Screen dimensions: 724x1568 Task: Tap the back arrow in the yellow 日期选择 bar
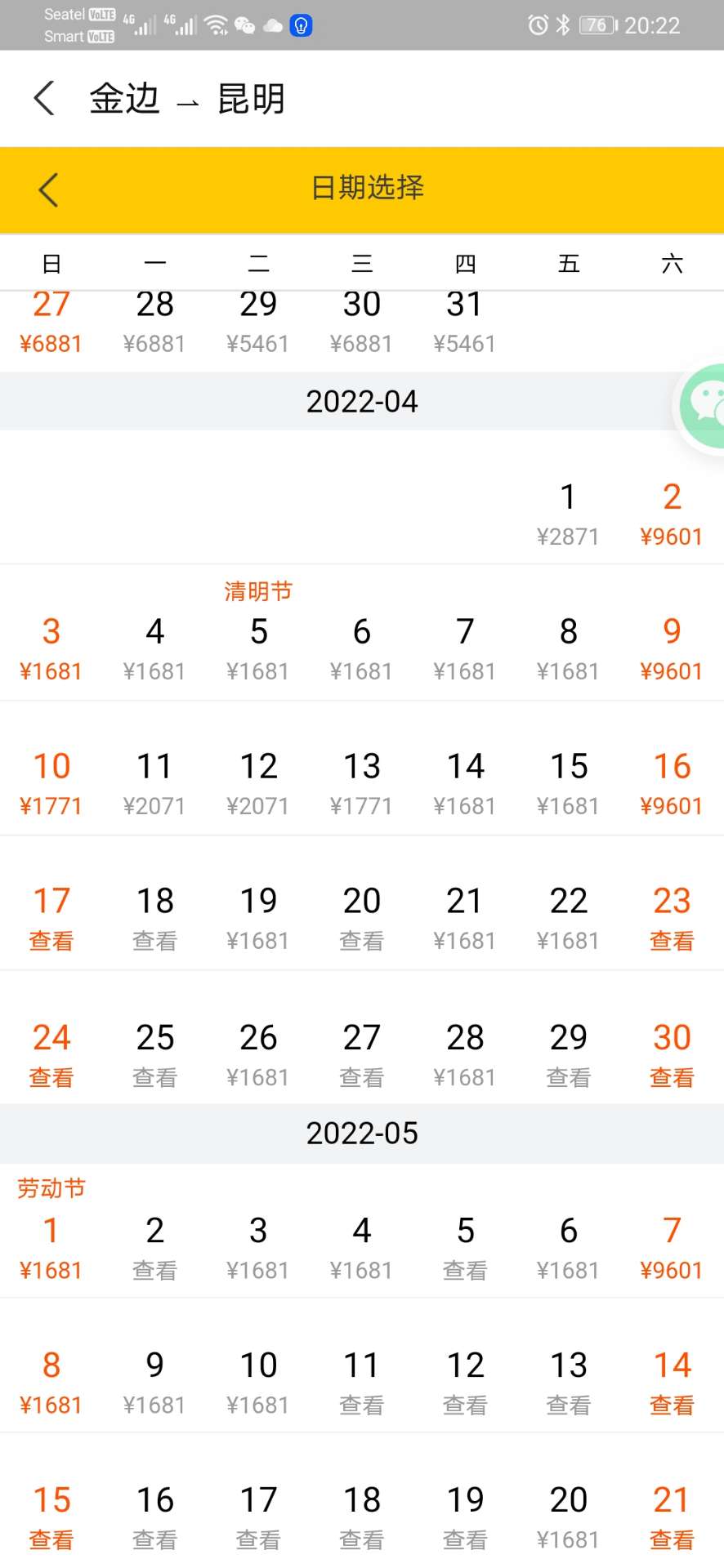[48, 189]
